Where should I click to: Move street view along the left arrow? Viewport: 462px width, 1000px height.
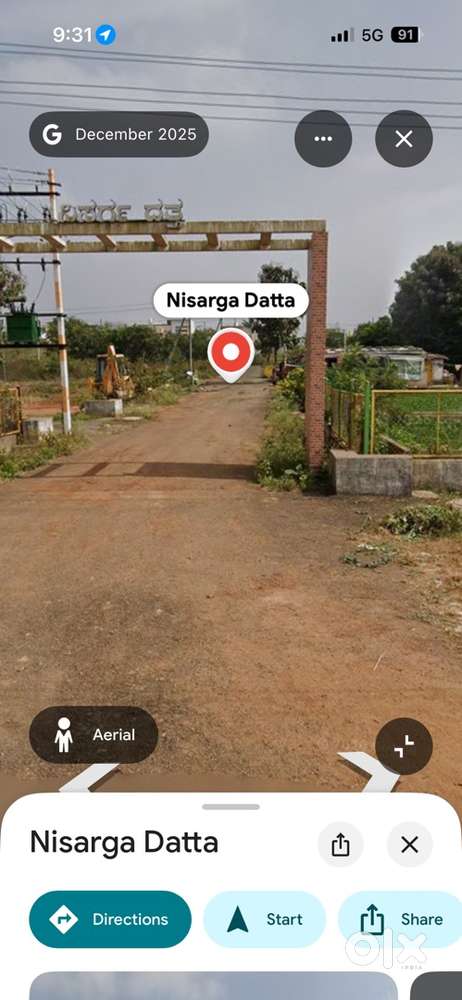click(x=88, y=777)
